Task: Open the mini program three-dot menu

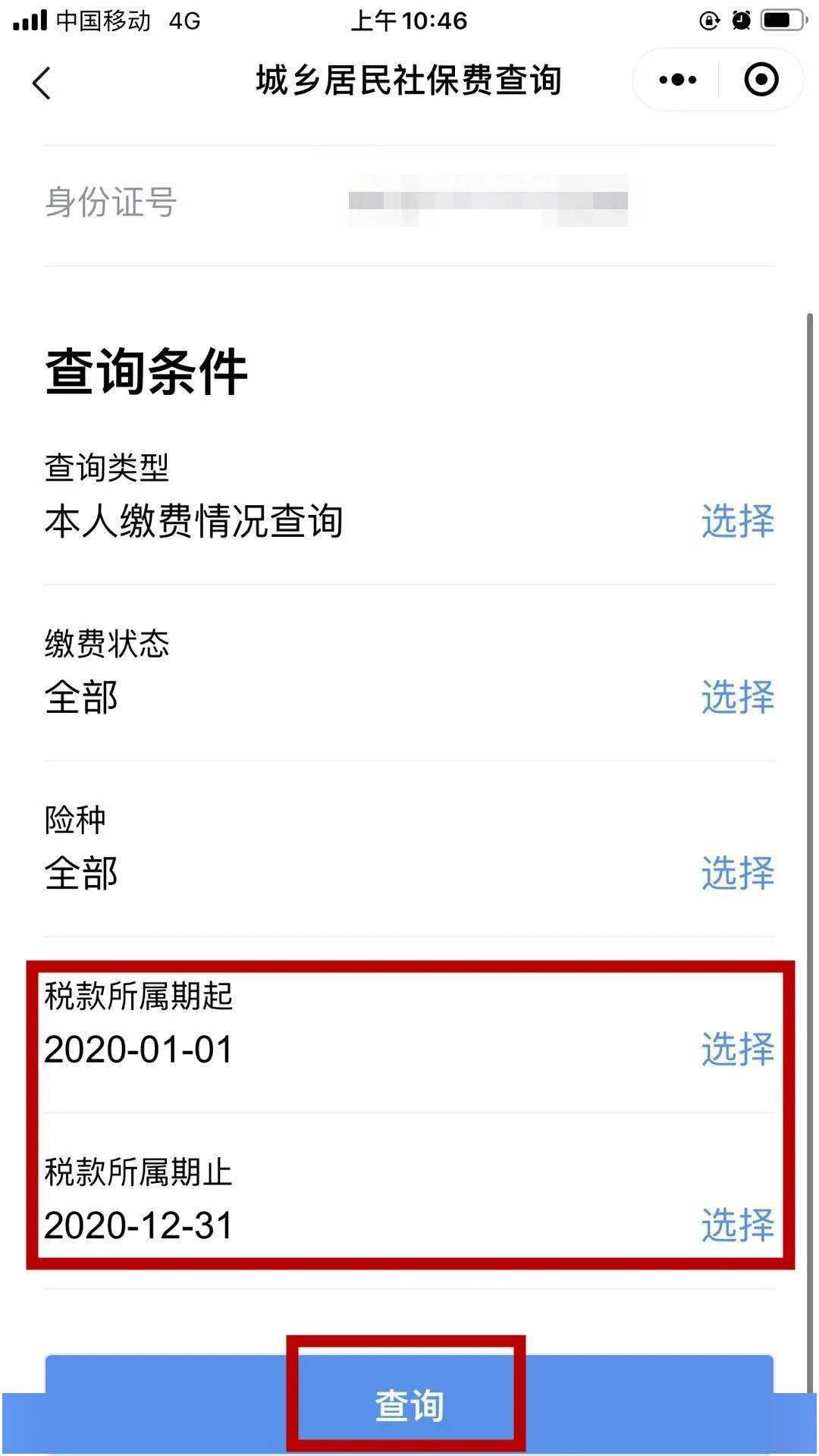Action: [677, 80]
